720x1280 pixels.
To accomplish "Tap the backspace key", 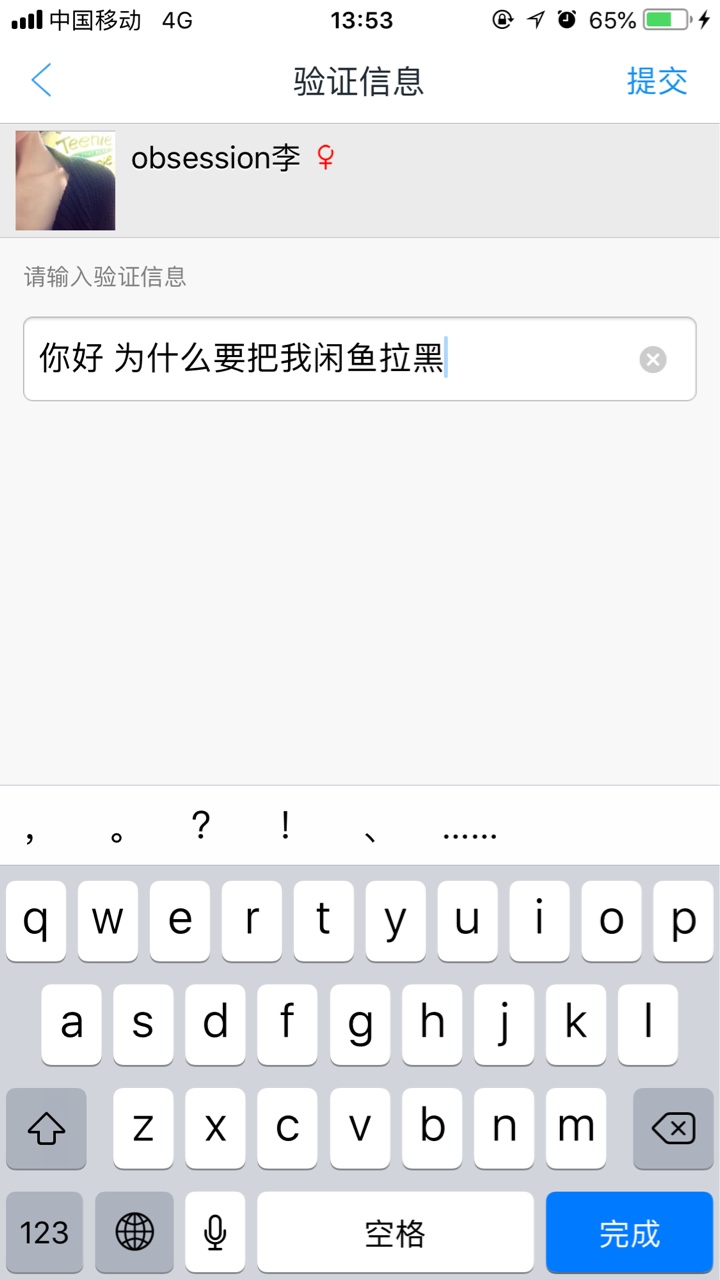I will [x=673, y=1129].
